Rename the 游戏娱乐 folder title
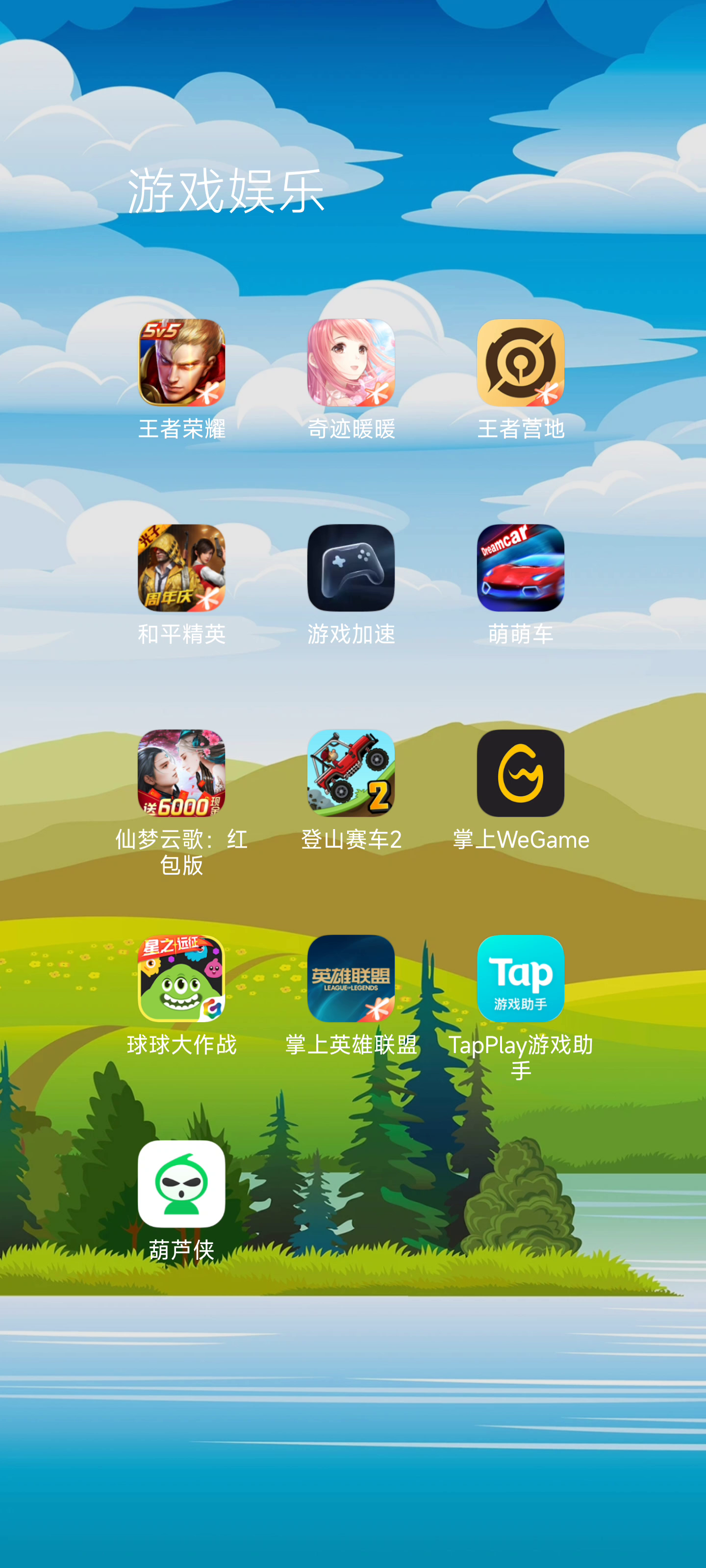 pyautogui.click(x=226, y=191)
